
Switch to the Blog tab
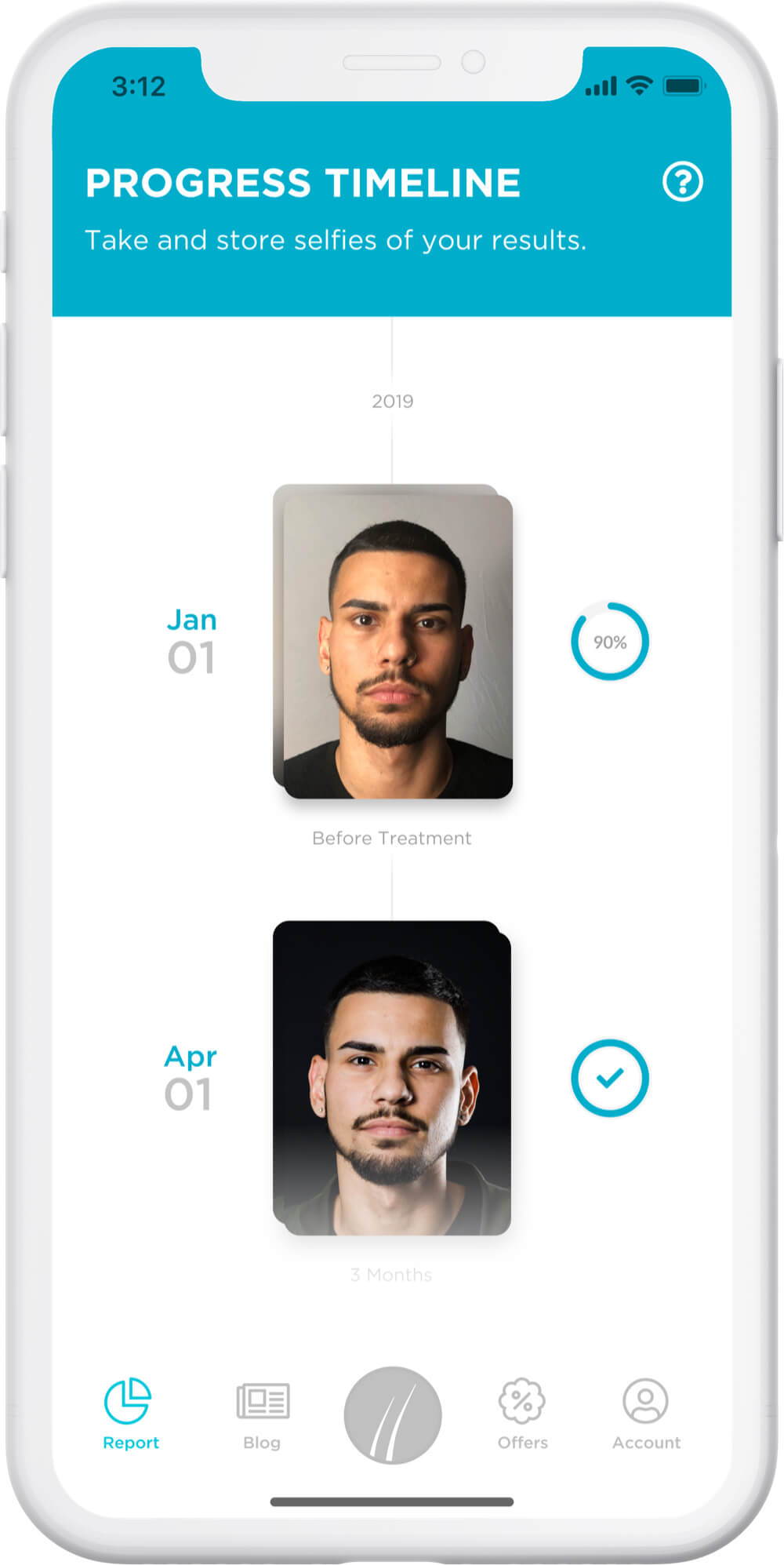(x=263, y=1415)
